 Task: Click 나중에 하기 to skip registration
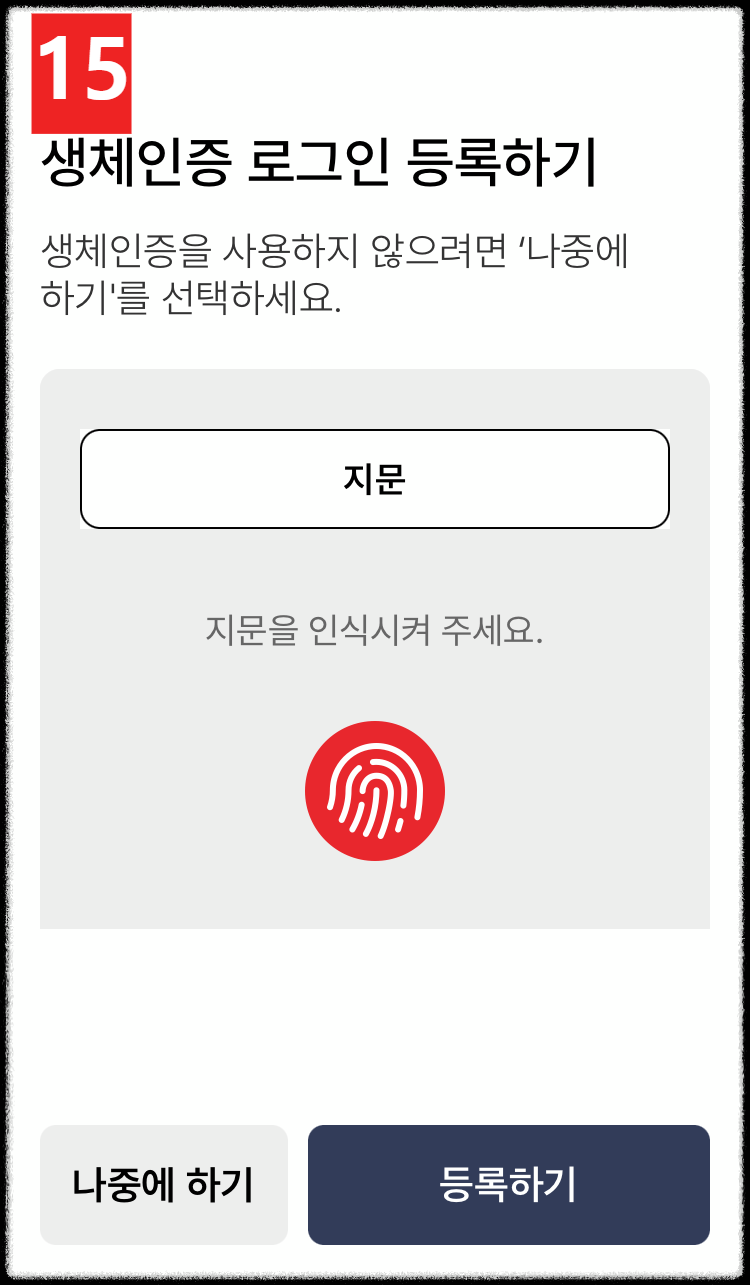(163, 1184)
